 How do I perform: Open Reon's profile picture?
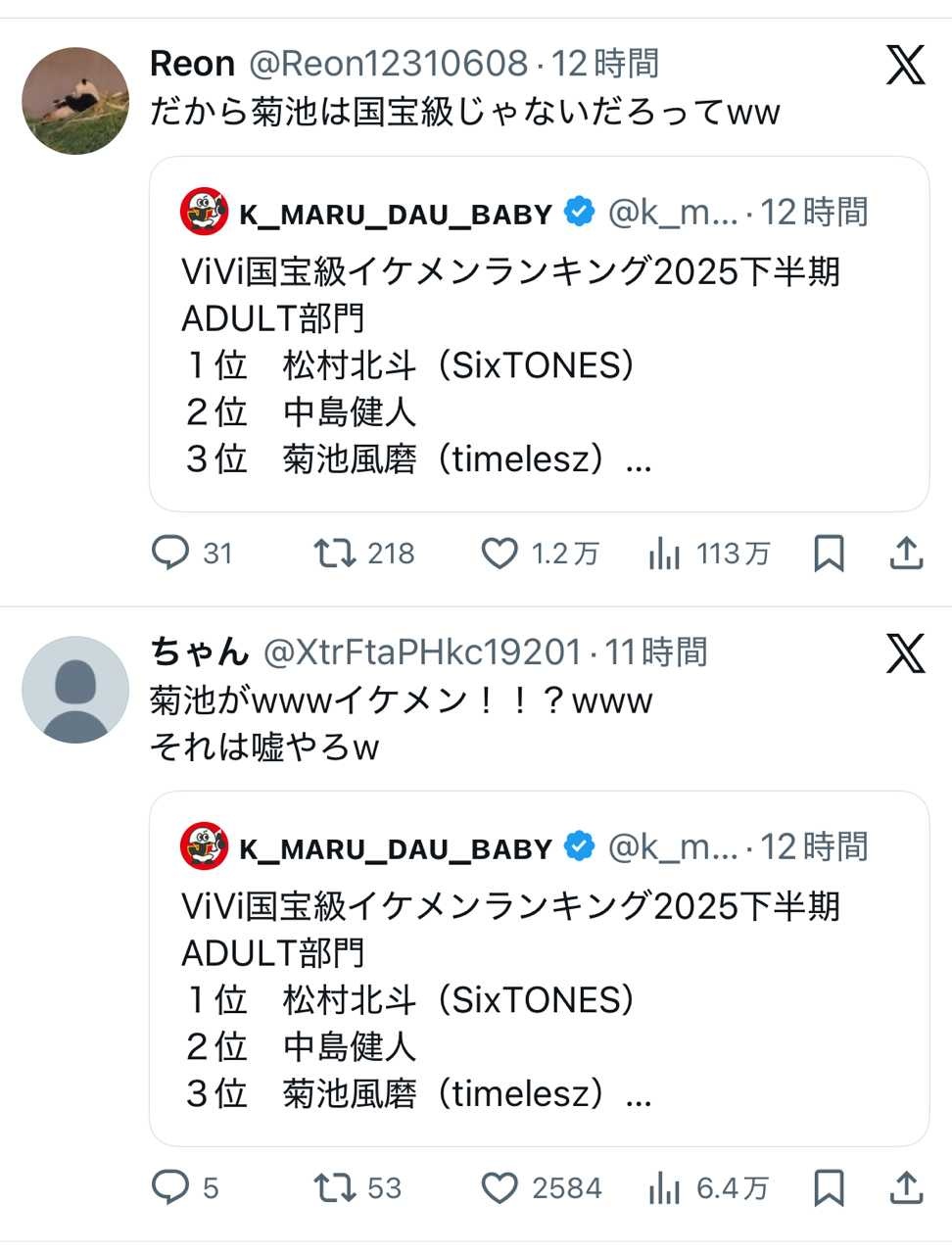pos(75,101)
